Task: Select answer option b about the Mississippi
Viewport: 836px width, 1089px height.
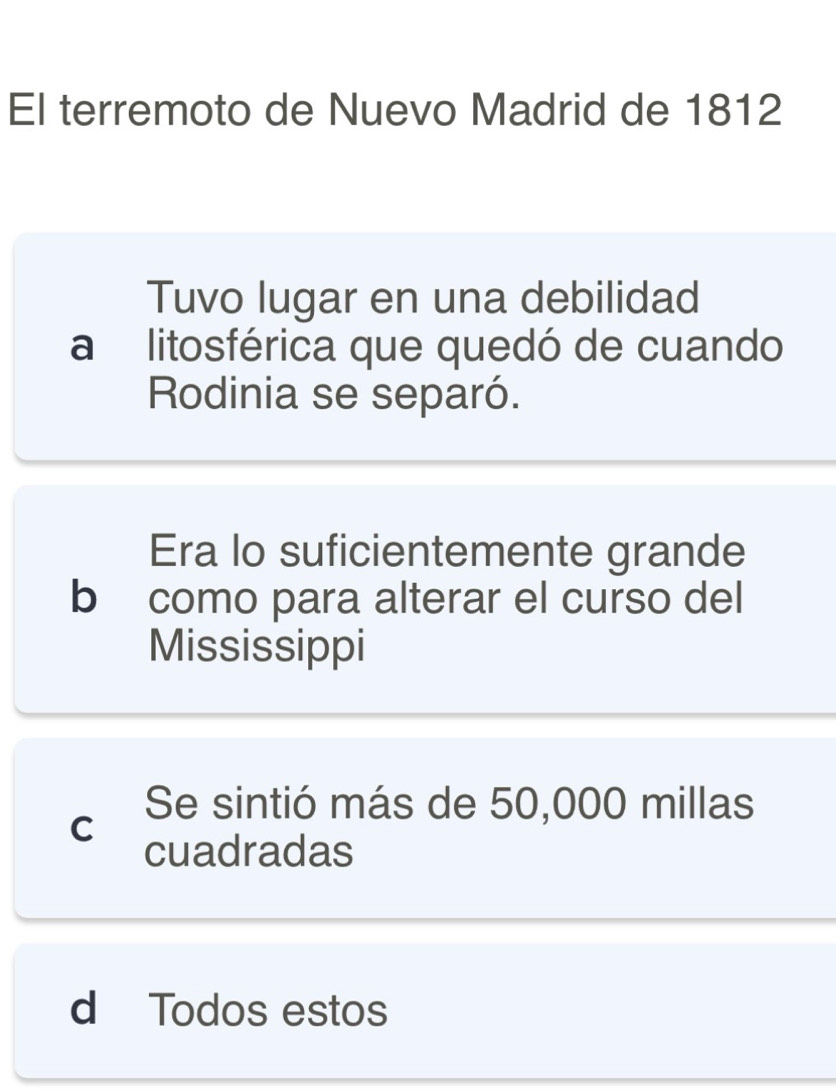Action: [418, 598]
